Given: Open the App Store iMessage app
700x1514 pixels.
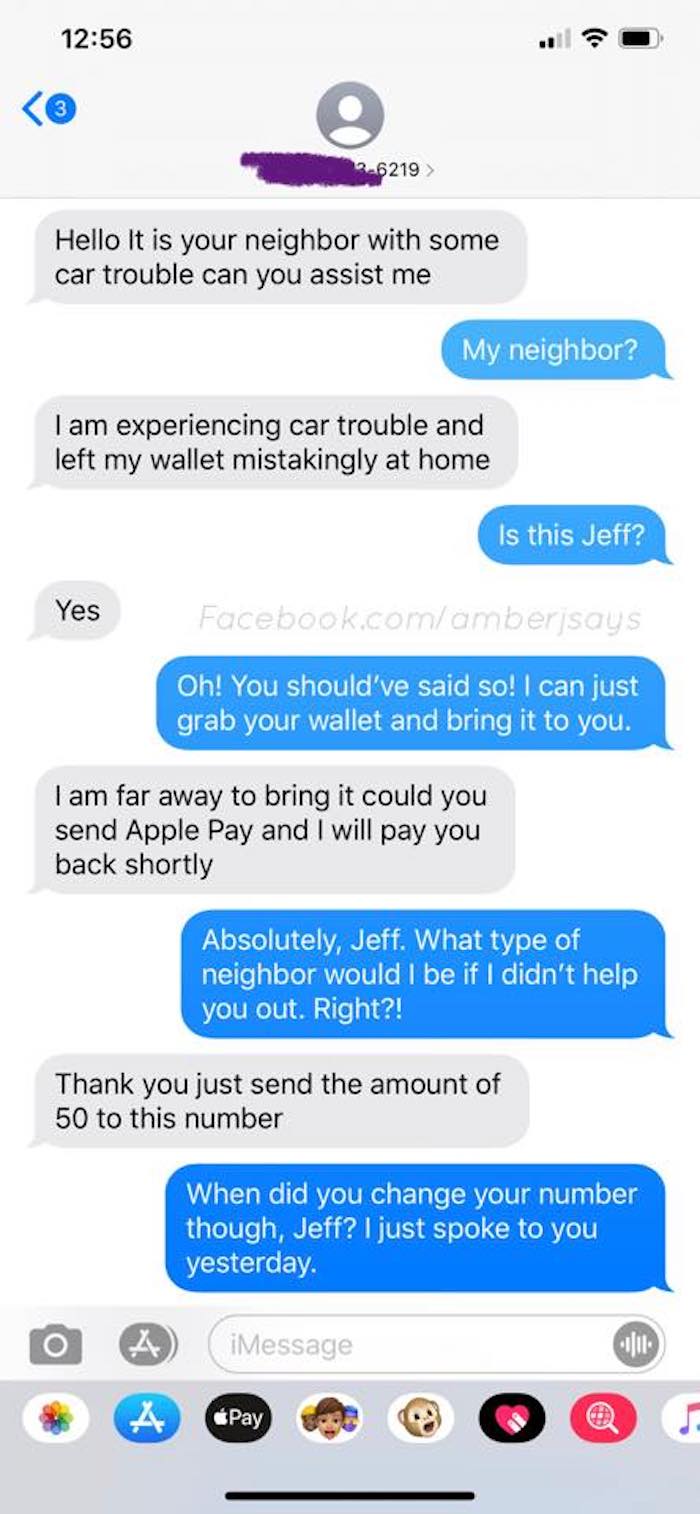Looking at the screenshot, I should coord(146,1418).
